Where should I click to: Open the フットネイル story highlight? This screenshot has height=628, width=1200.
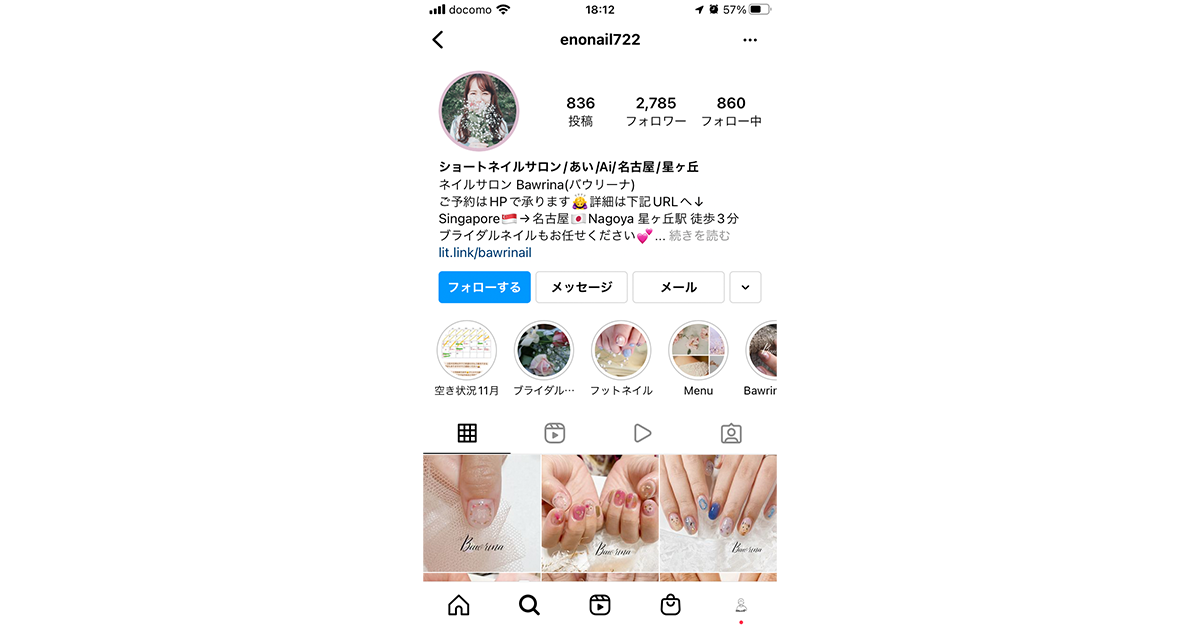click(x=621, y=351)
